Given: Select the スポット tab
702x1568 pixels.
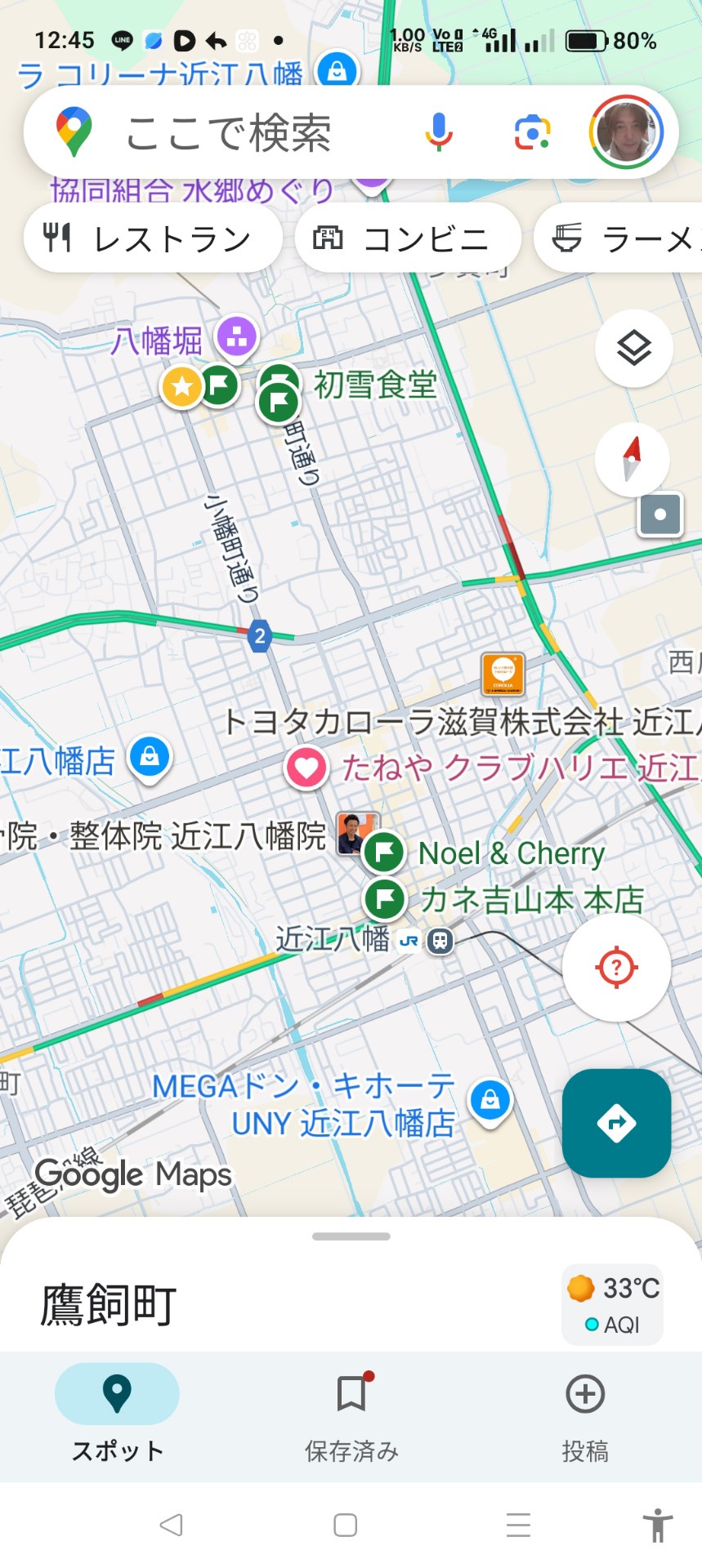Looking at the screenshot, I should pyautogui.click(x=117, y=1417).
